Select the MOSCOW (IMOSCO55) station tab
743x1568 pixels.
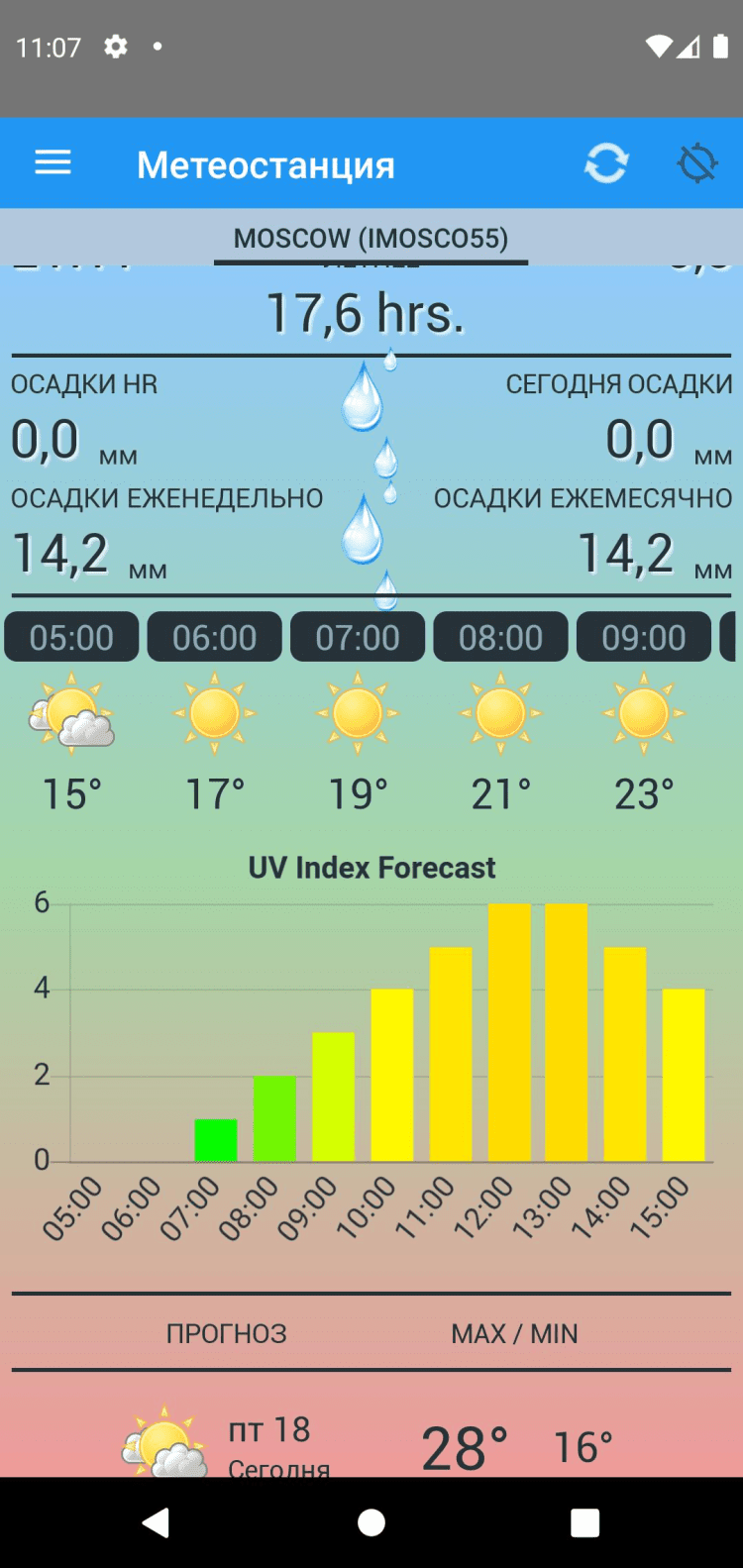pyautogui.click(x=371, y=239)
